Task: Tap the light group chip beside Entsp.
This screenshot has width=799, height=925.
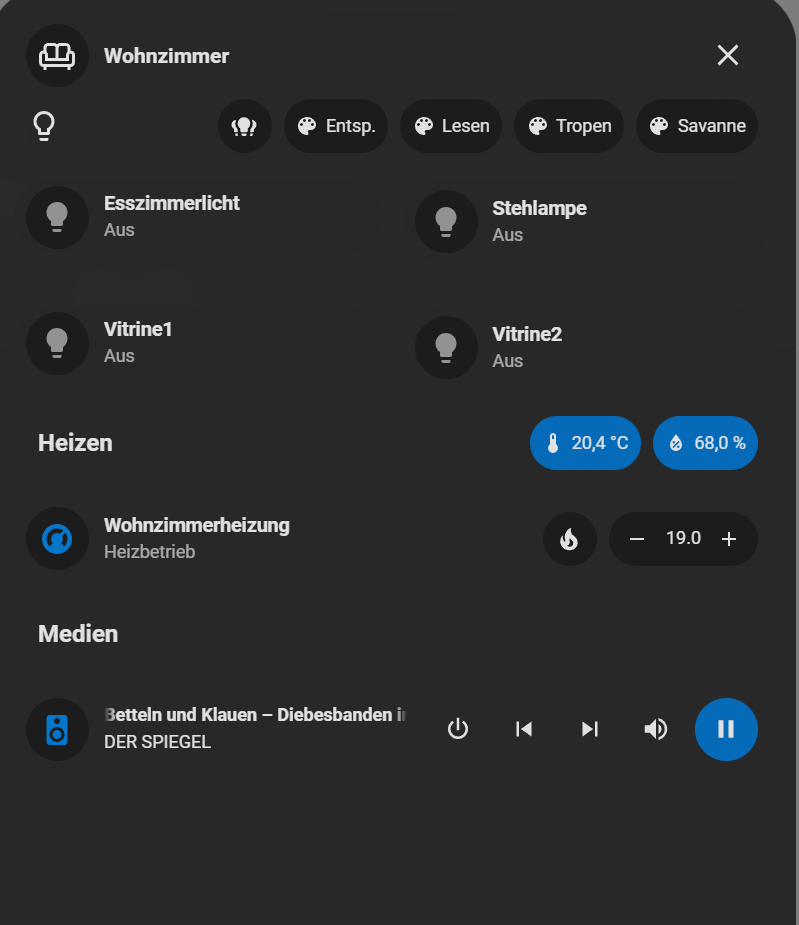Action: 245,126
